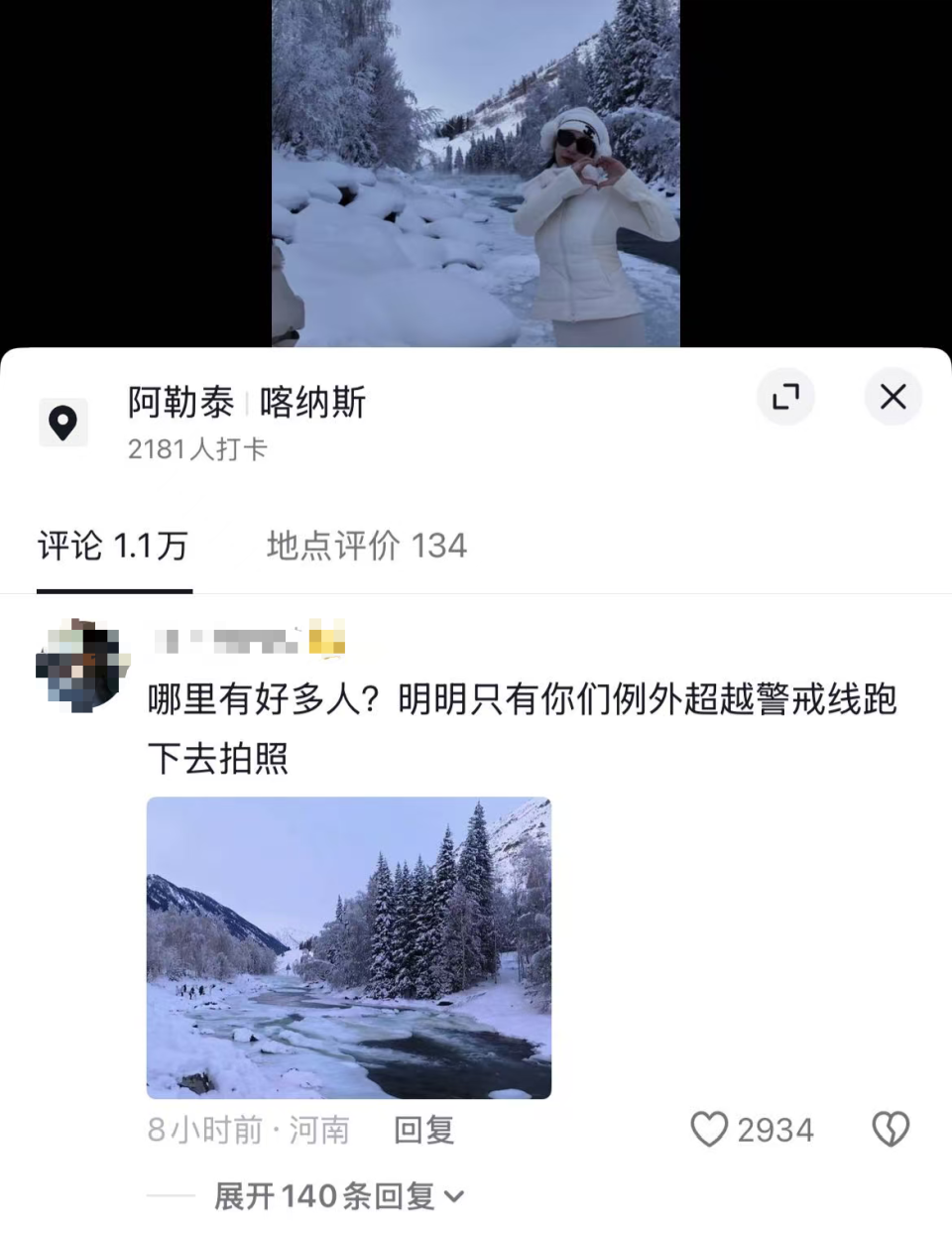
Task: Select the 评论 tab
Action: coord(112,546)
